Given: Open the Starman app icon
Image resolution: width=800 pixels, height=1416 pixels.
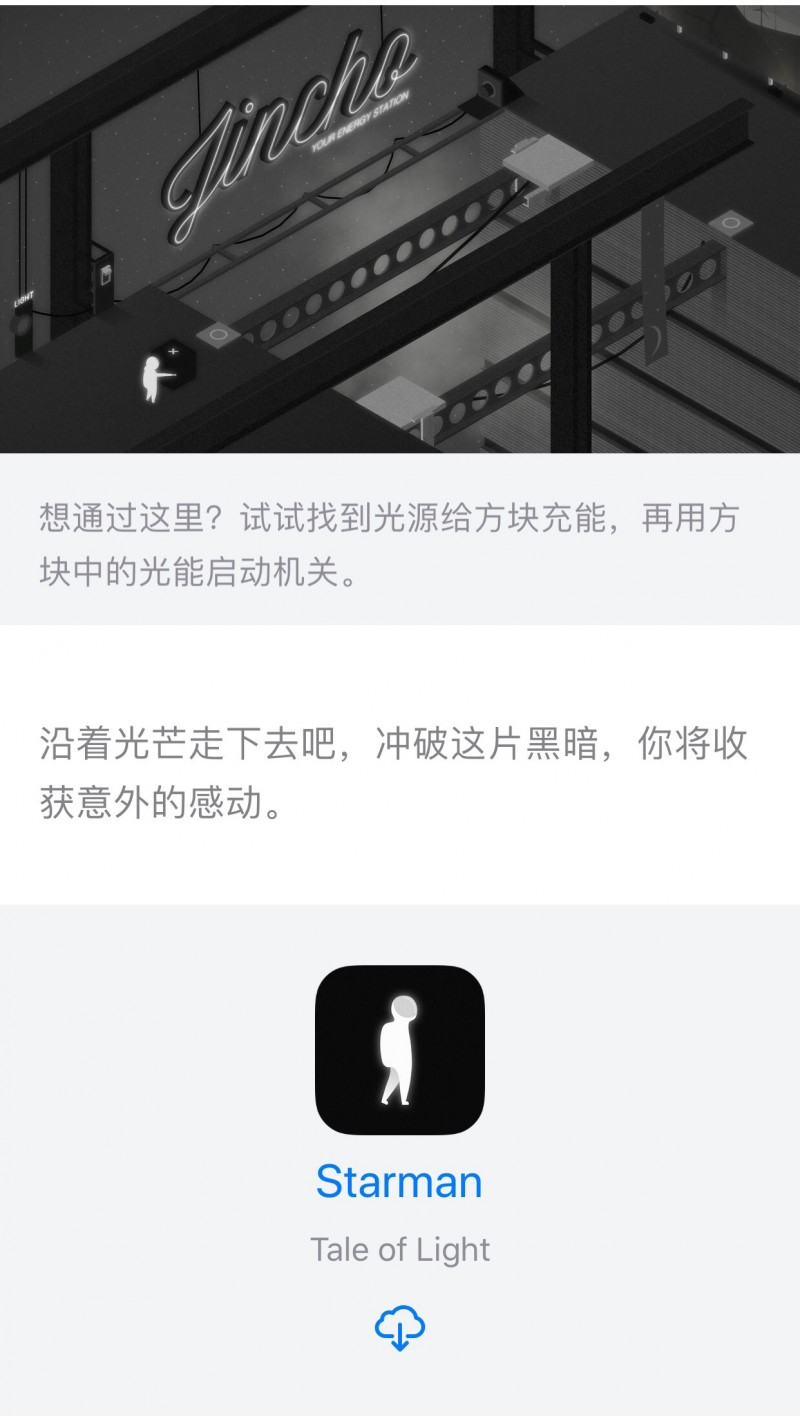Looking at the screenshot, I should tap(400, 1050).
